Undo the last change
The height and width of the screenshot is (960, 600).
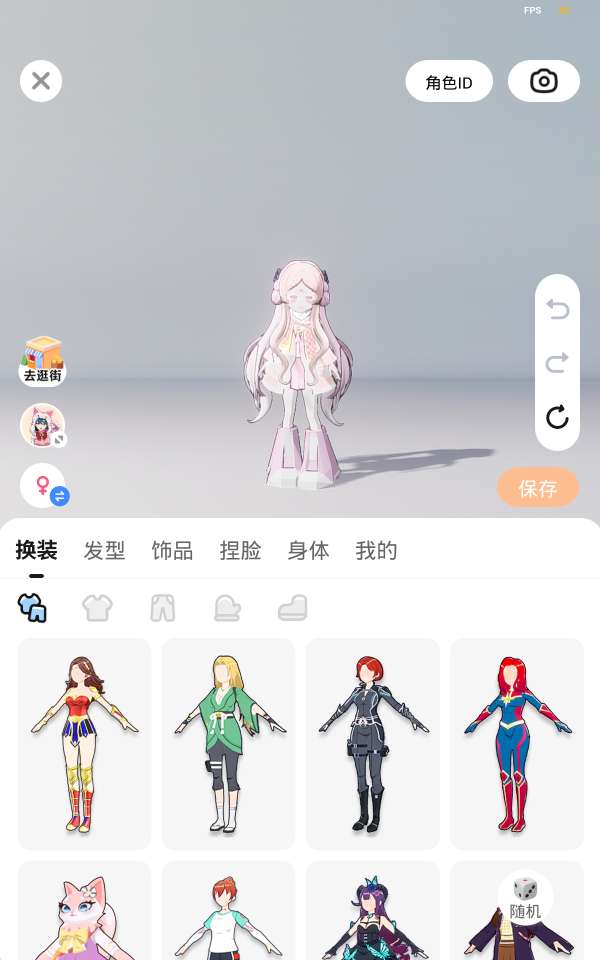pyautogui.click(x=557, y=310)
